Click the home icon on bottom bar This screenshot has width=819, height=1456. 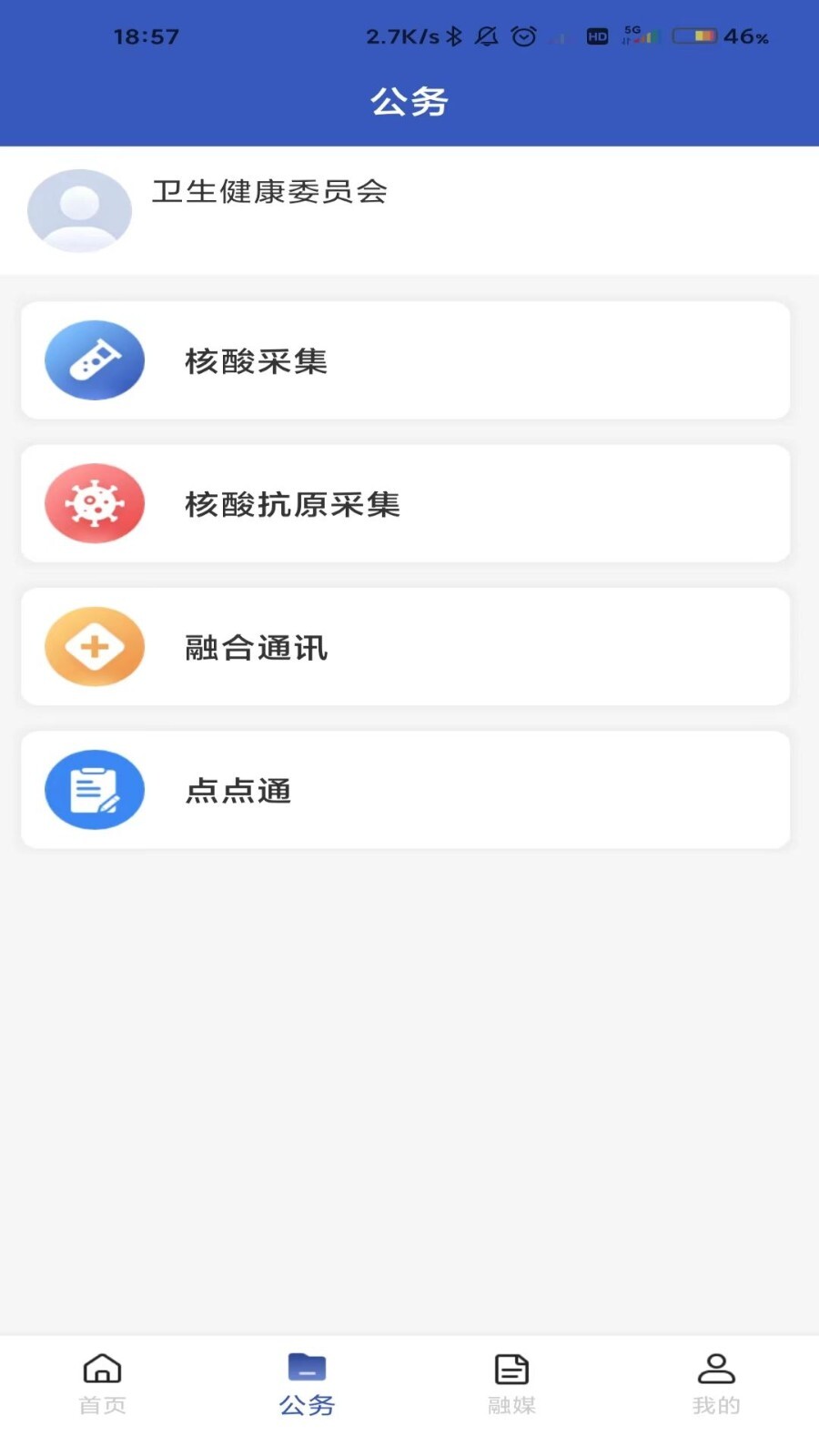[x=102, y=1368]
